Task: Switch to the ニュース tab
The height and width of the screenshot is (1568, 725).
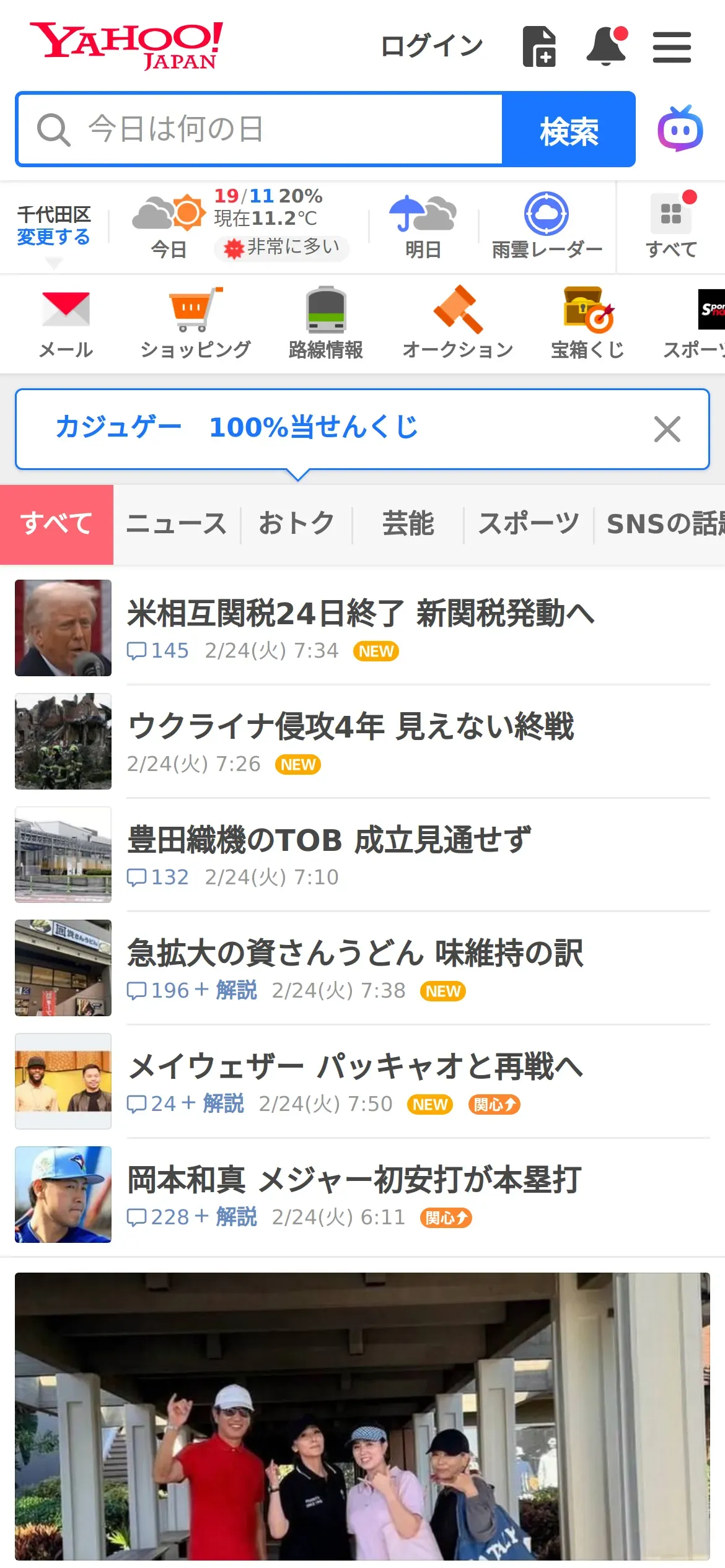Action: point(177,524)
